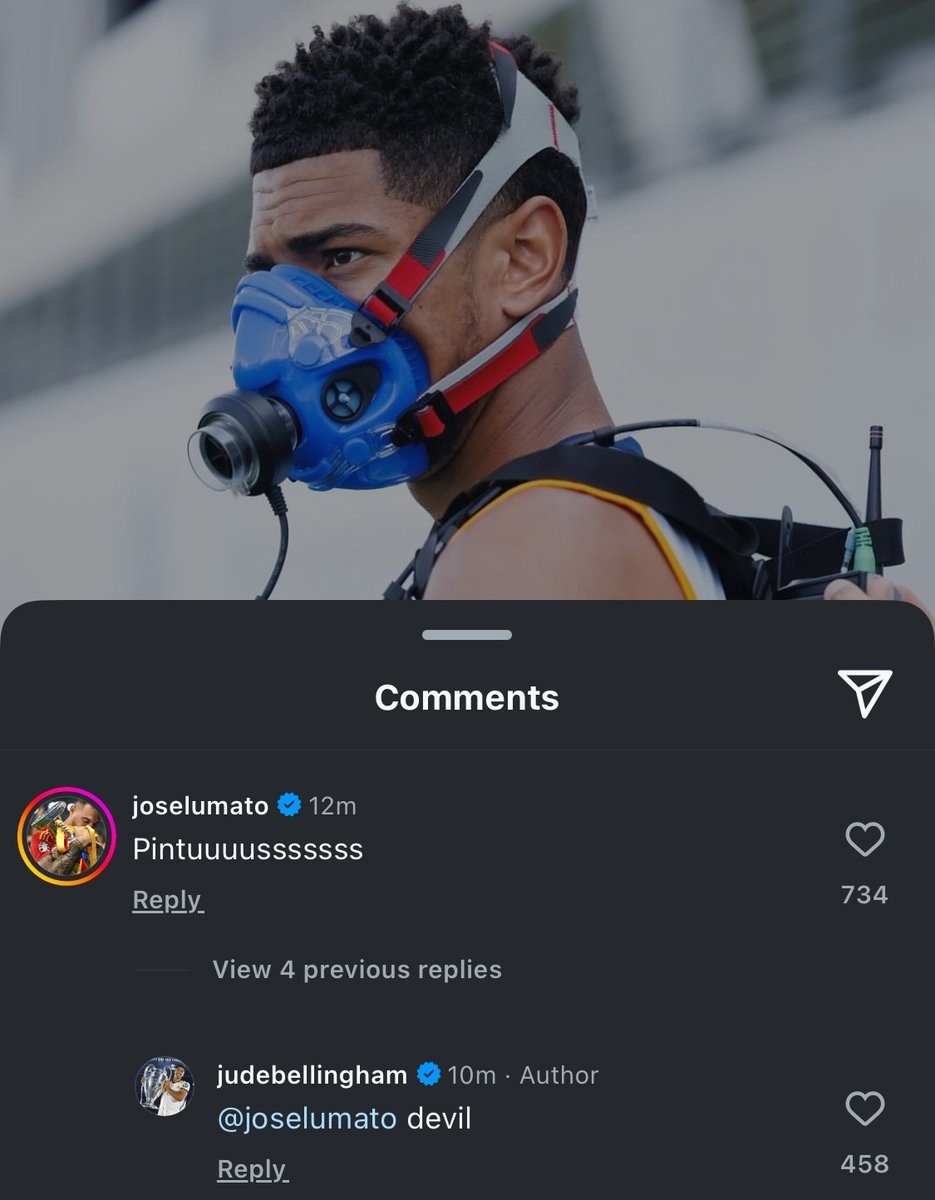935x1200 pixels.
Task: Share the post via the paper plane icon
Action: pyautogui.click(x=864, y=693)
